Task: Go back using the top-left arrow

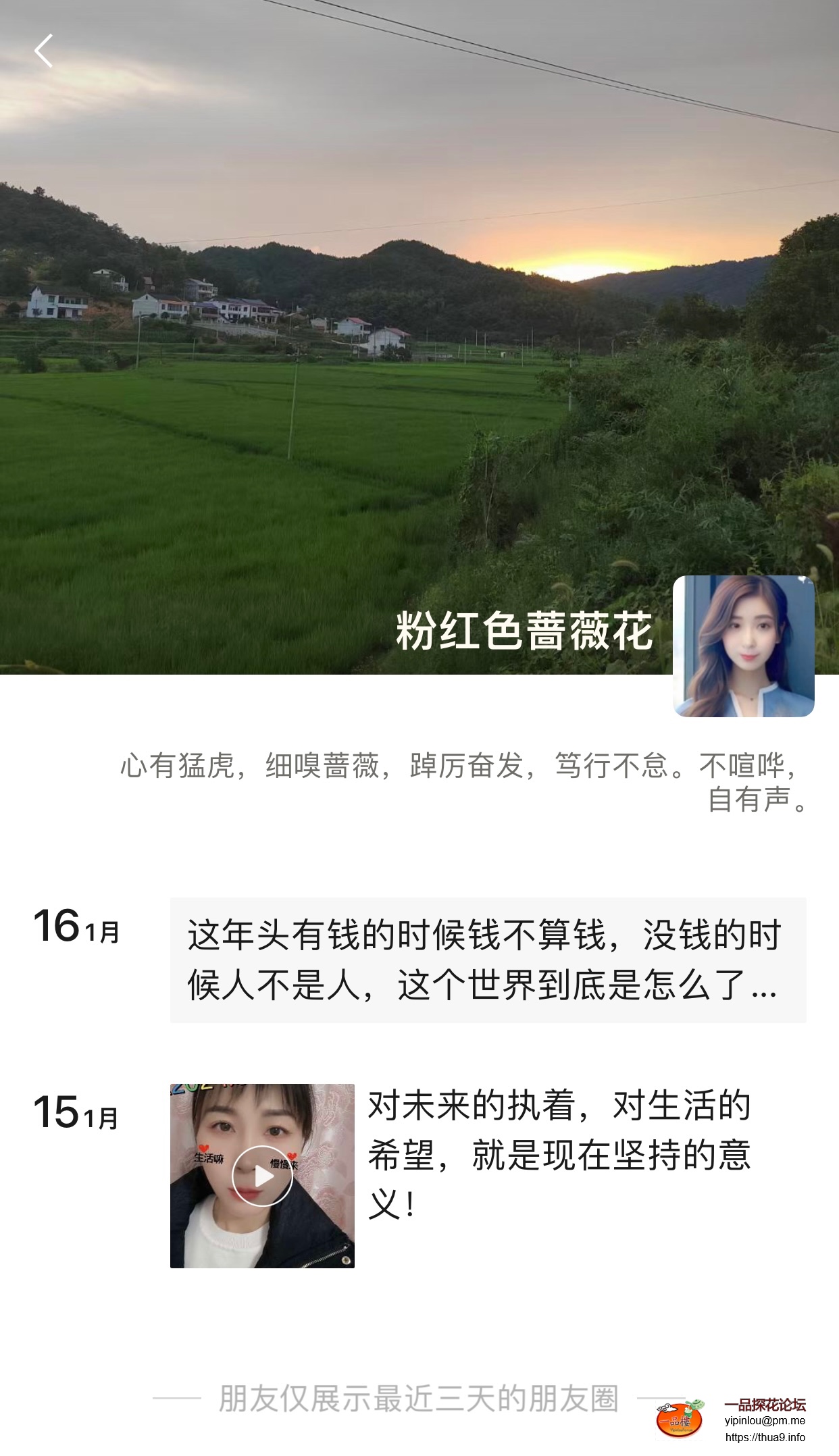Action: [44, 51]
